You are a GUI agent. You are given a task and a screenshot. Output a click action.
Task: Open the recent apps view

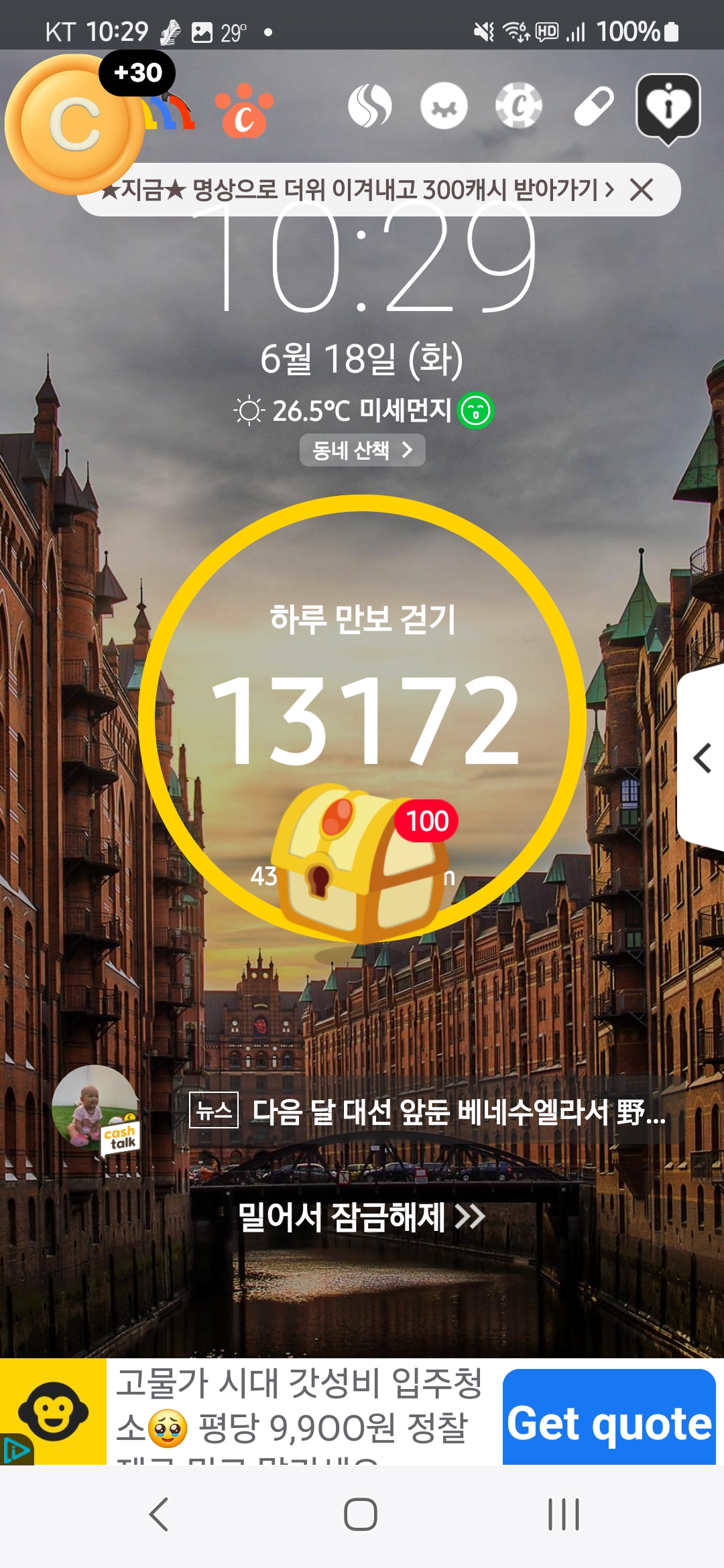(564, 1514)
